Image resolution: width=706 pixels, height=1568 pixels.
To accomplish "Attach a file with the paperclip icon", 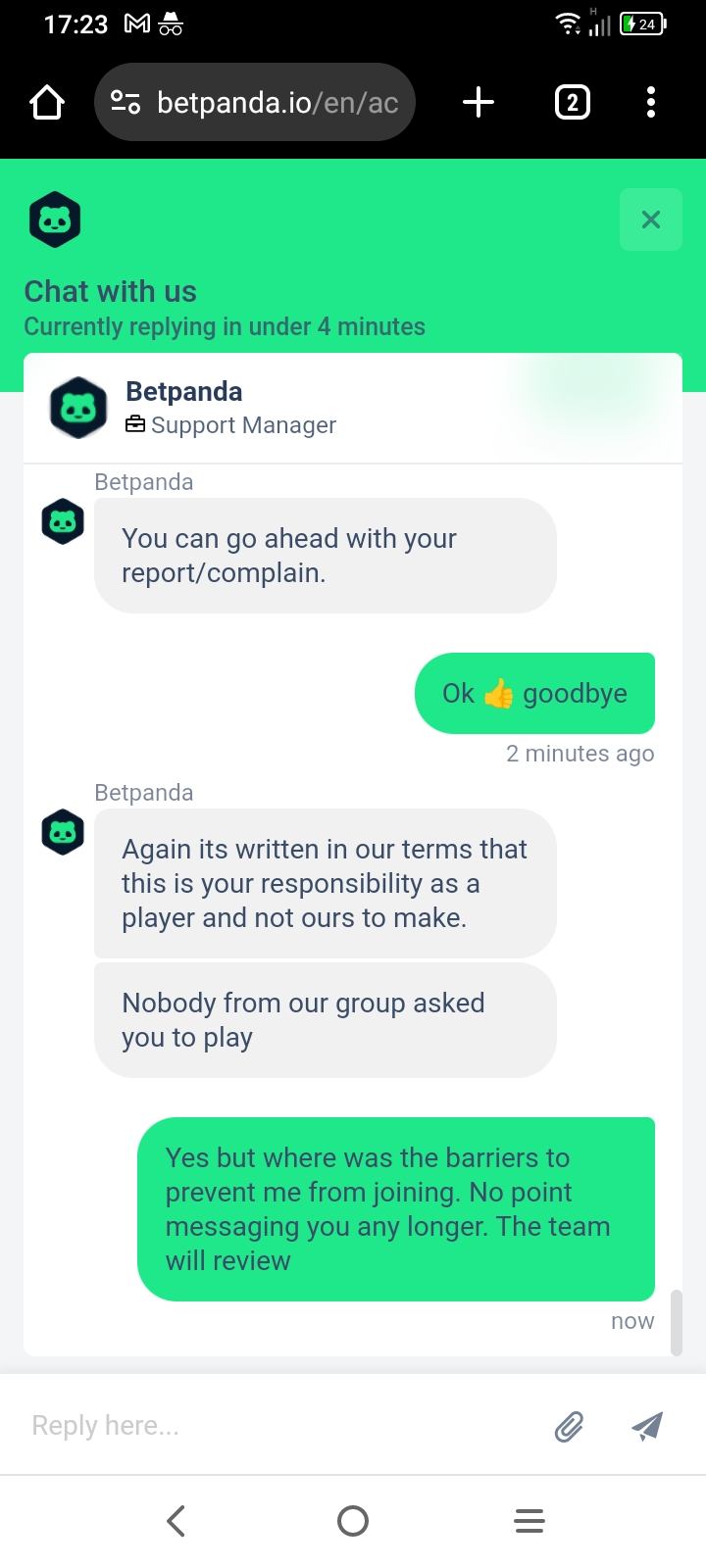I will click(x=569, y=1426).
